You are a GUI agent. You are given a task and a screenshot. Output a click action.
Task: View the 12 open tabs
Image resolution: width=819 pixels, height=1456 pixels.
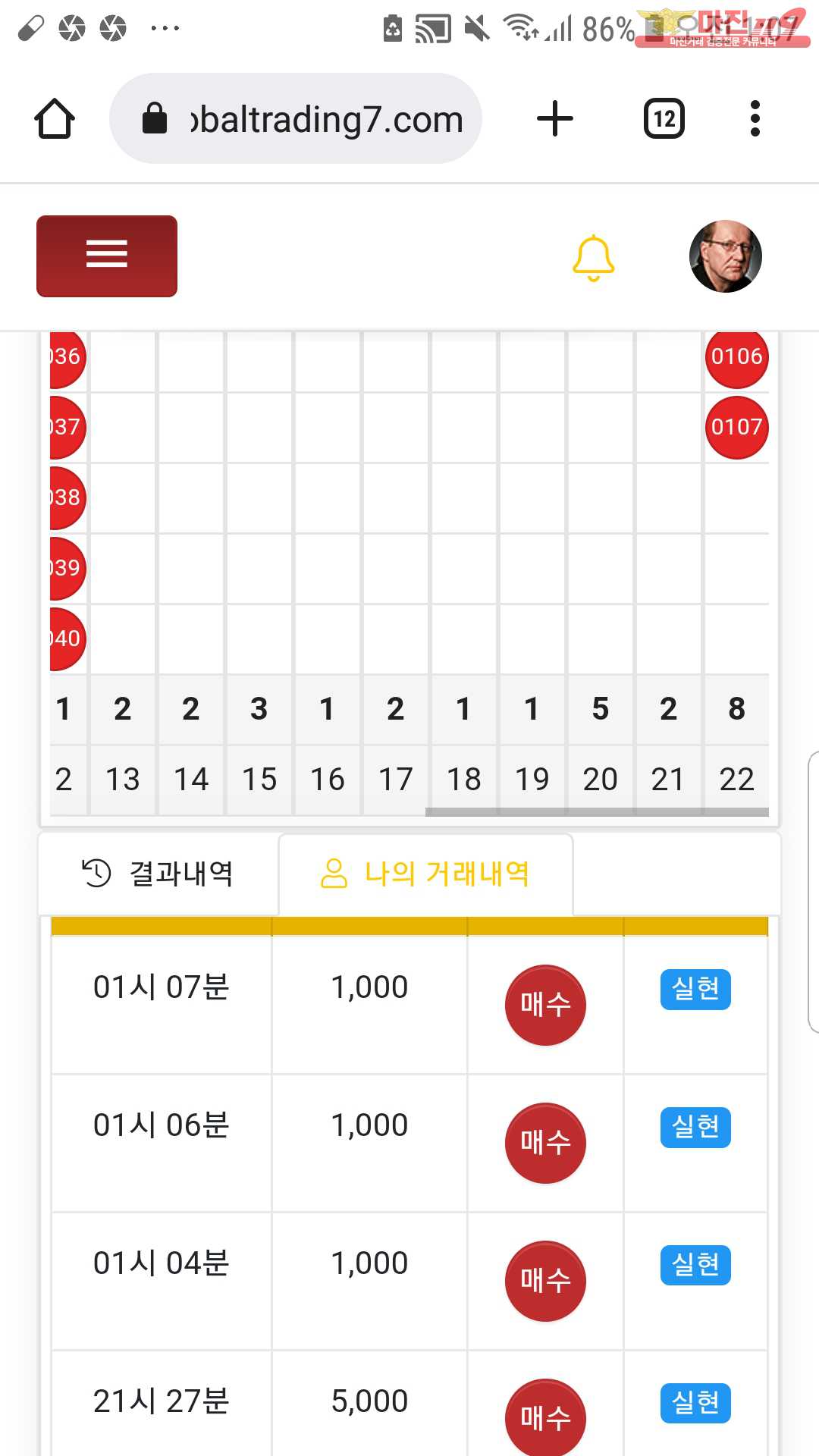(664, 119)
